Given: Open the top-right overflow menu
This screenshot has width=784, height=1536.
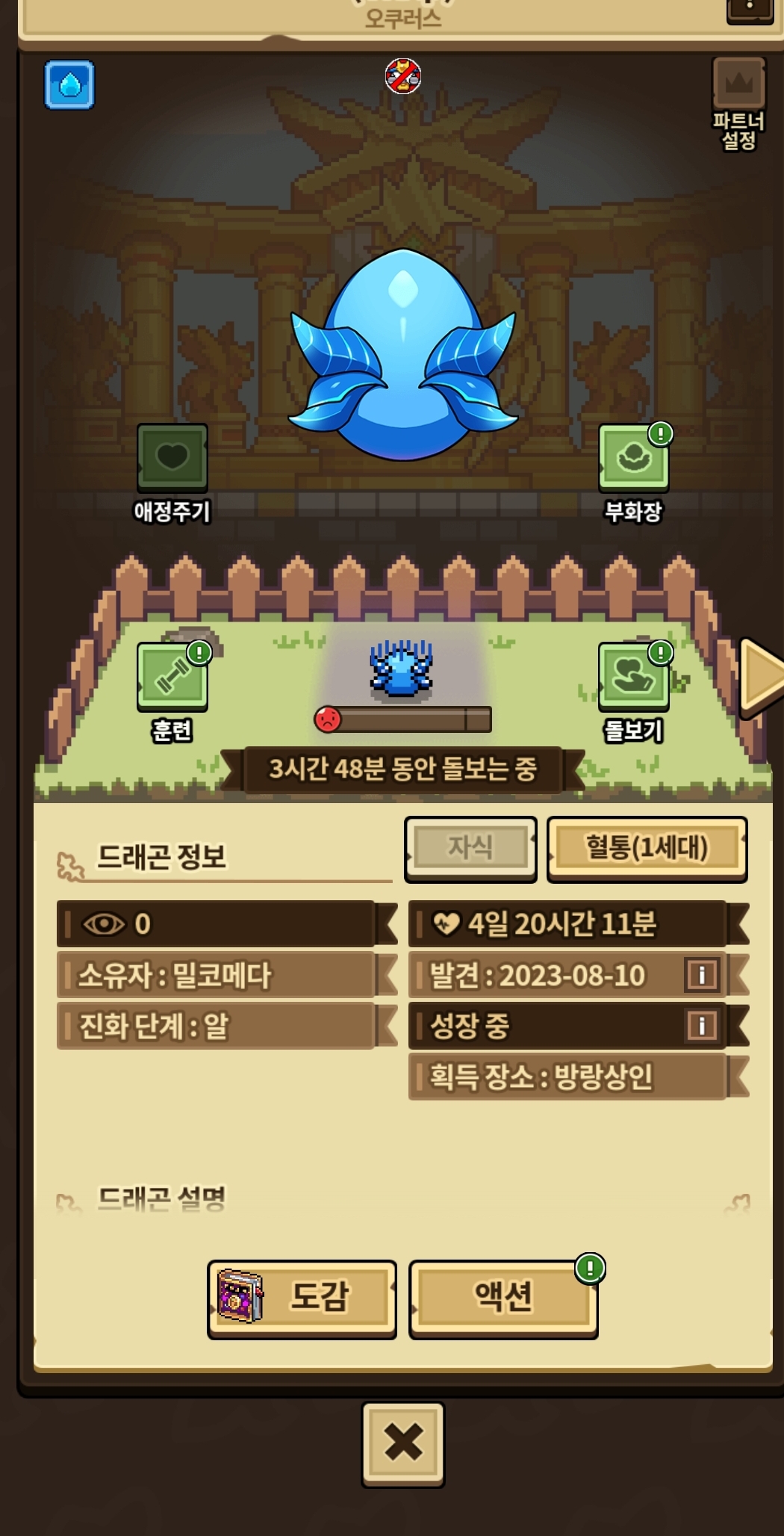Looking at the screenshot, I should click(x=750, y=9).
